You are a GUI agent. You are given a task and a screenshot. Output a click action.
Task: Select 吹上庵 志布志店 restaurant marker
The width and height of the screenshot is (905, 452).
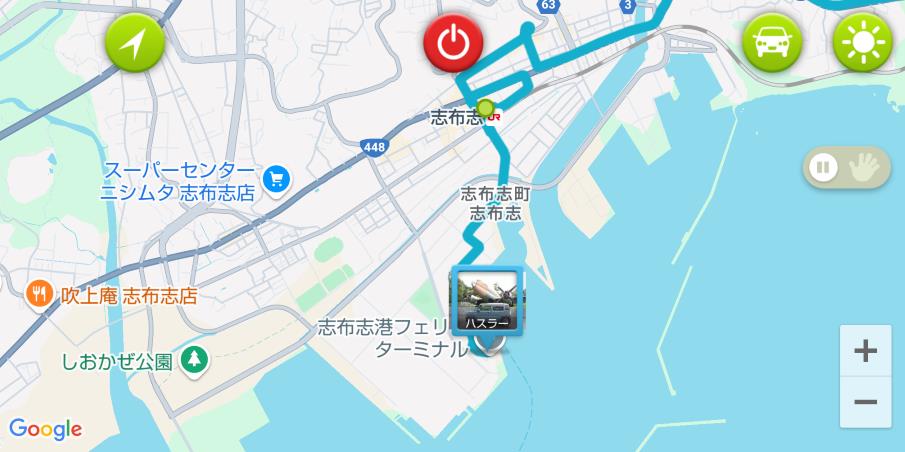click(40, 294)
